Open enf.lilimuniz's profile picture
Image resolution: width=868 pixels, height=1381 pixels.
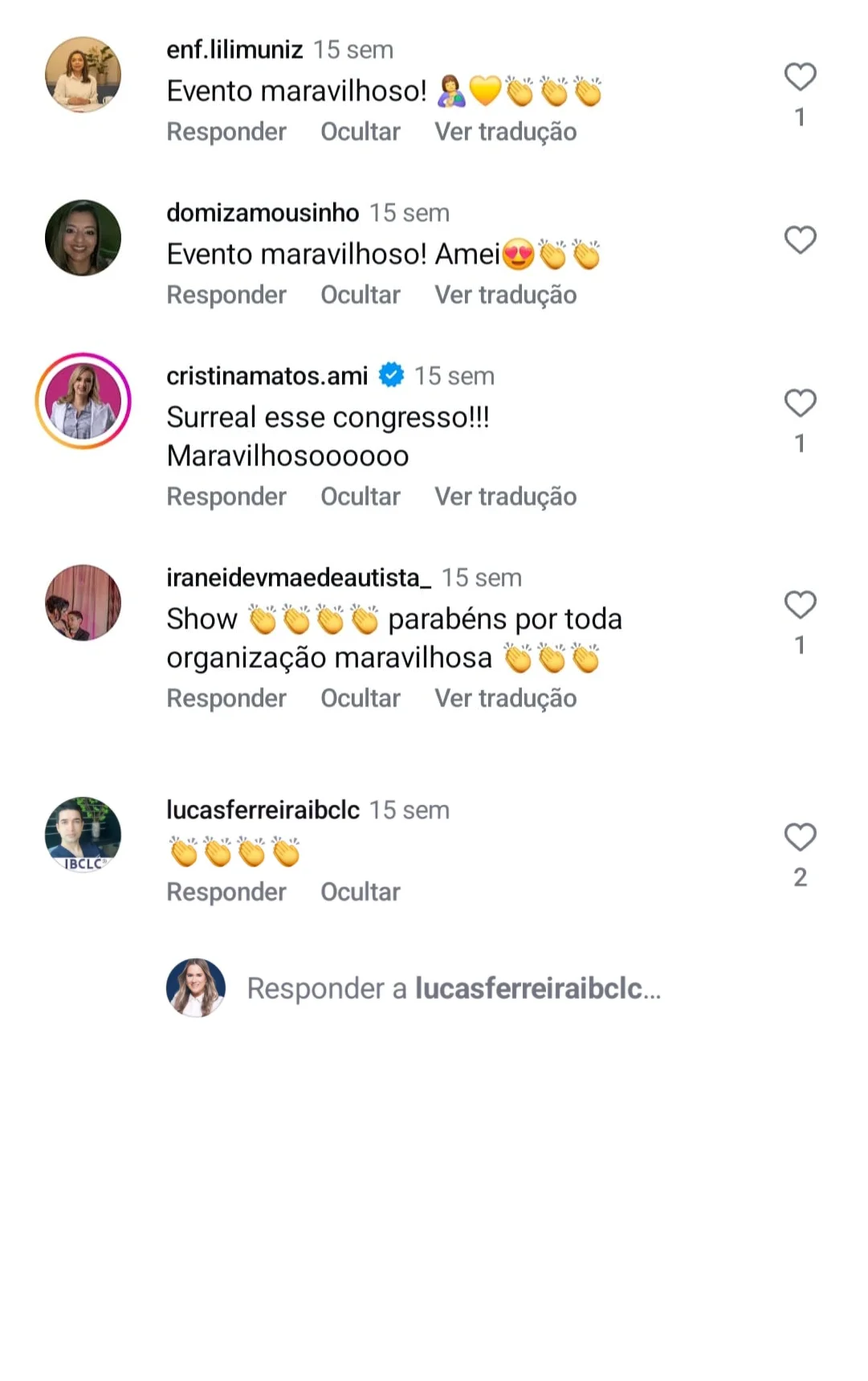pos(83,75)
